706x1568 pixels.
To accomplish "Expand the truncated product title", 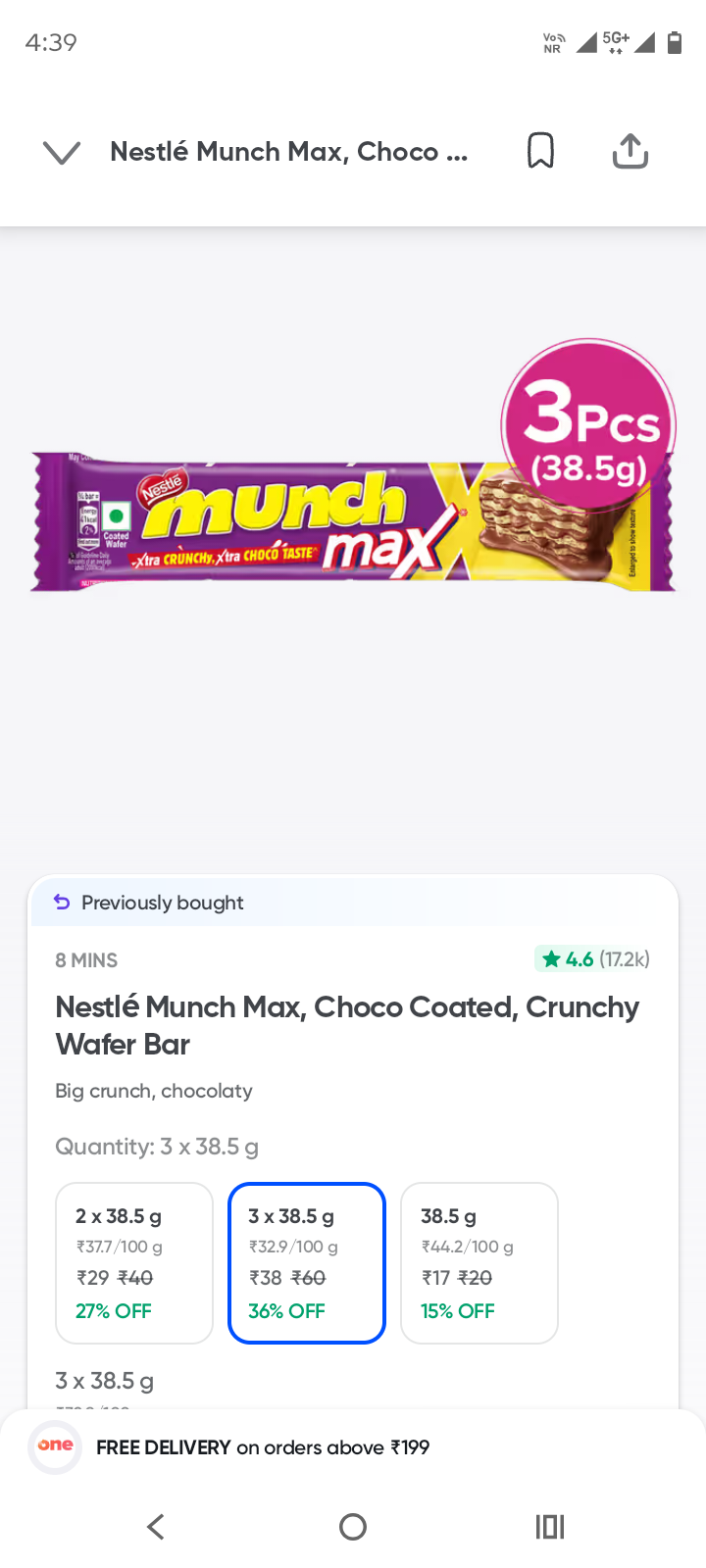I will pos(288,151).
